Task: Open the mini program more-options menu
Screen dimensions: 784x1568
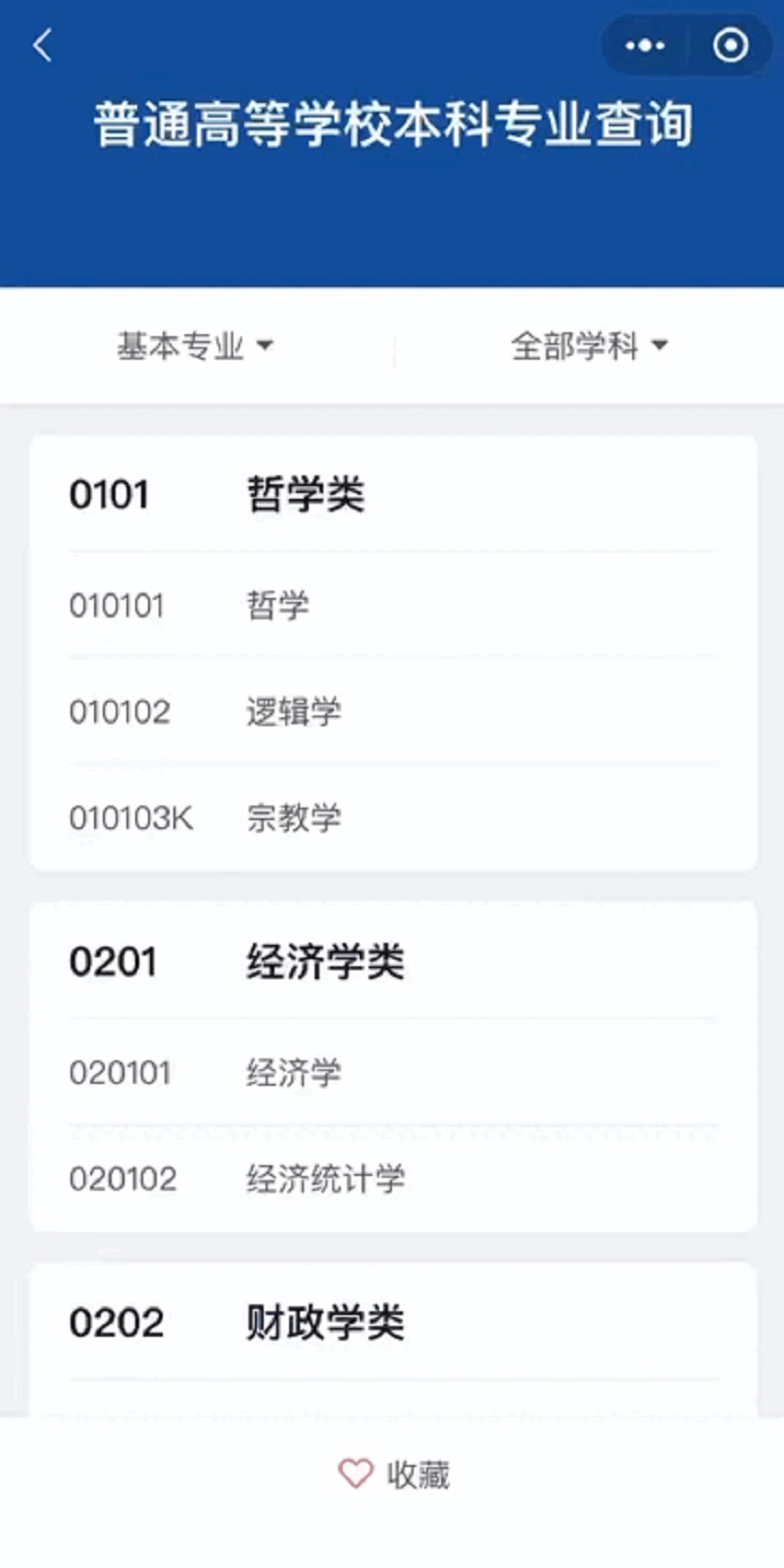Action: pos(645,45)
